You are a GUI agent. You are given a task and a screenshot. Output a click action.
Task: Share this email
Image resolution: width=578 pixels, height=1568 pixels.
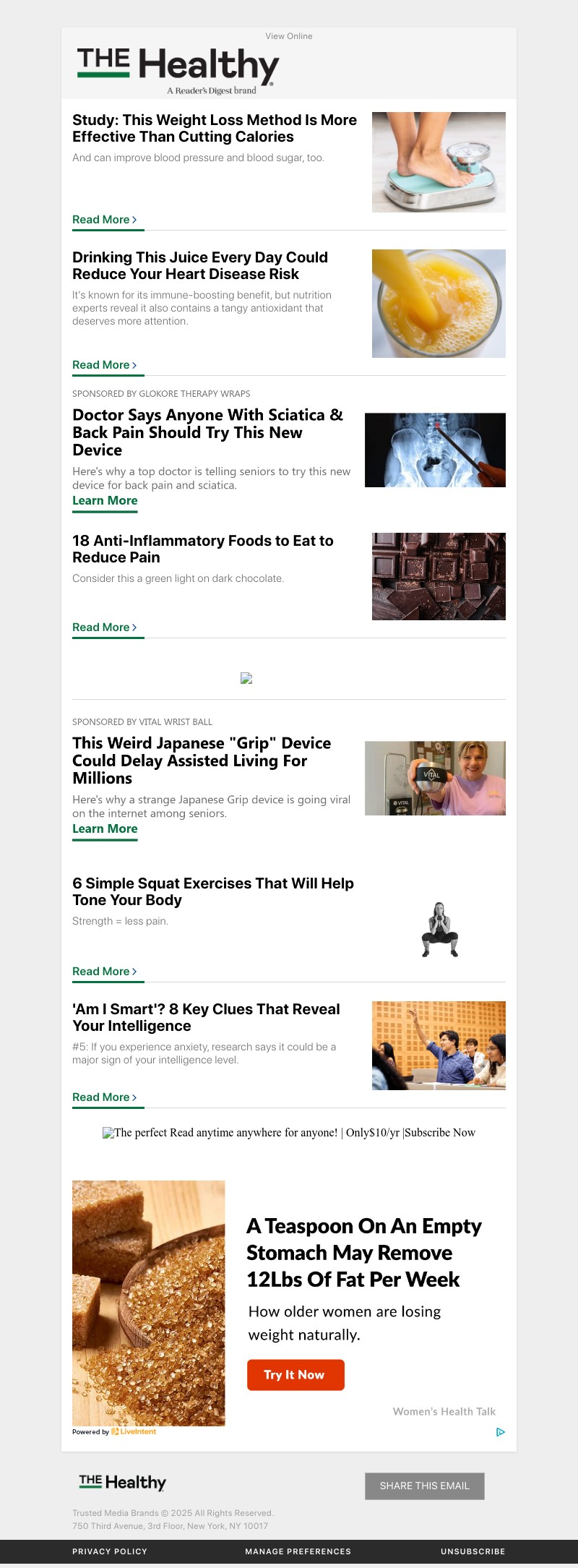pyautogui.click(x=425, y=1486)
